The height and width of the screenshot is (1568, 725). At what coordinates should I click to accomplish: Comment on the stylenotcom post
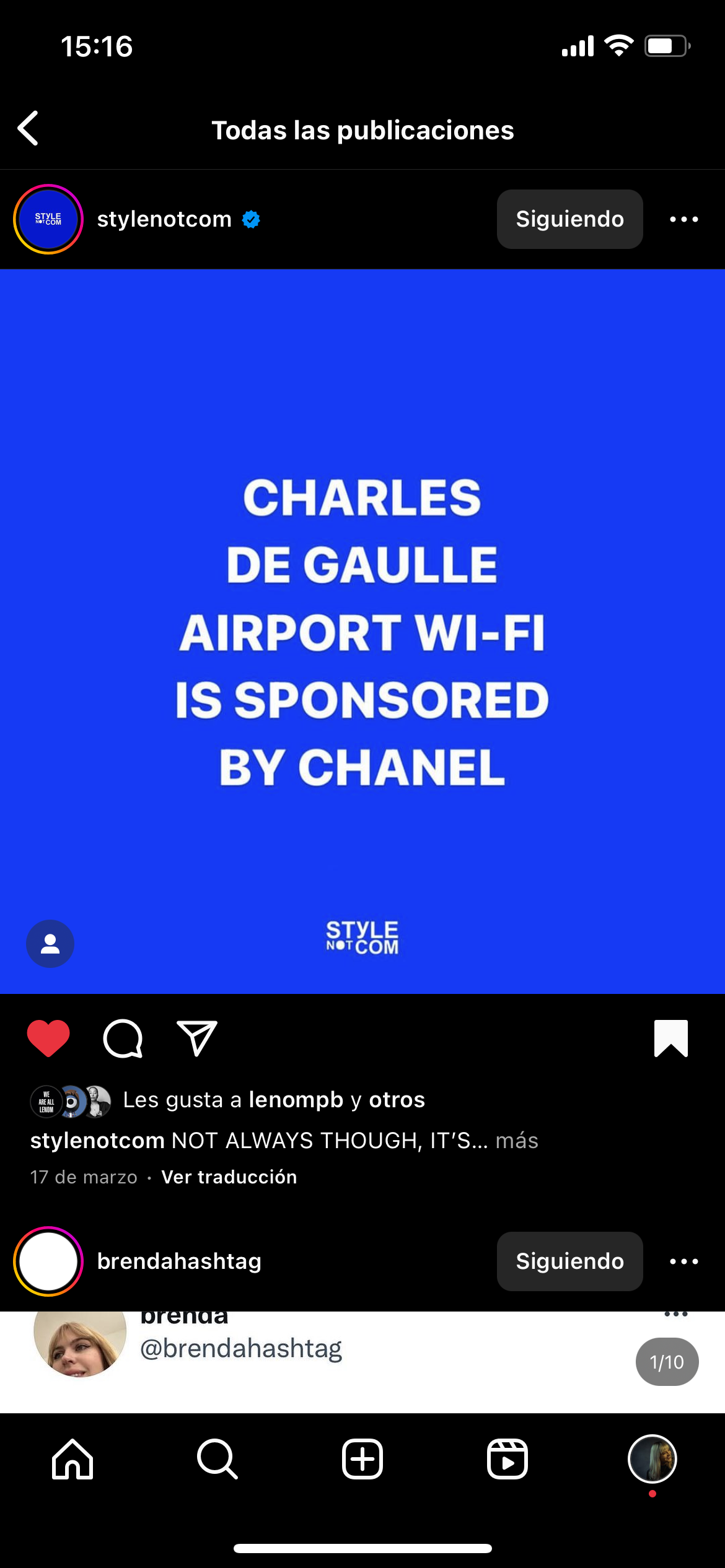(x=123, y=1039)
